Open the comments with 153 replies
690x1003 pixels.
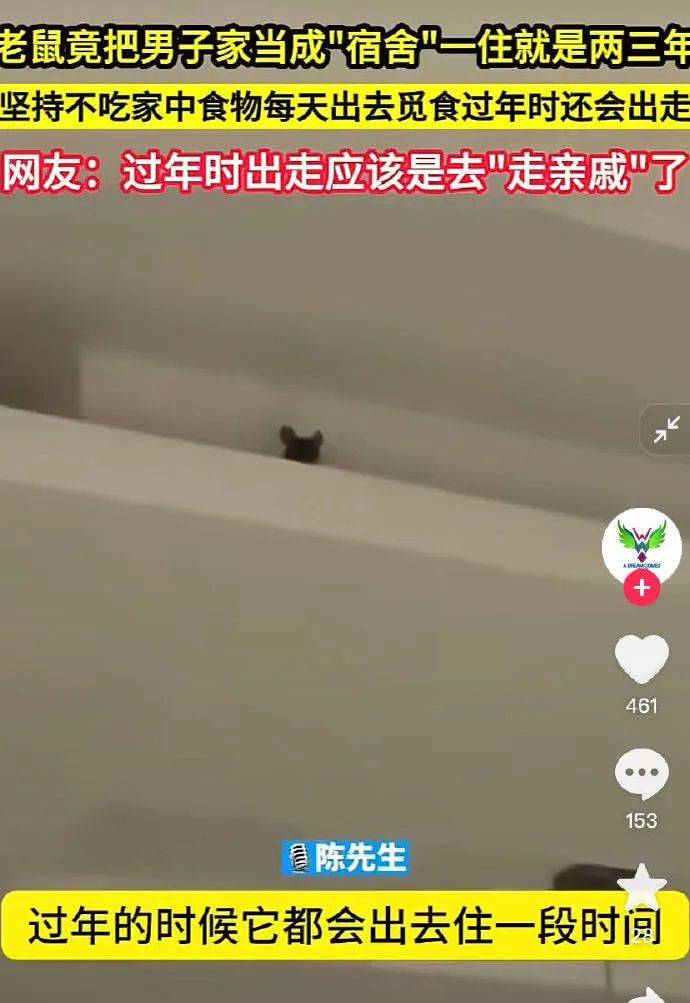(x=641, y=774)
